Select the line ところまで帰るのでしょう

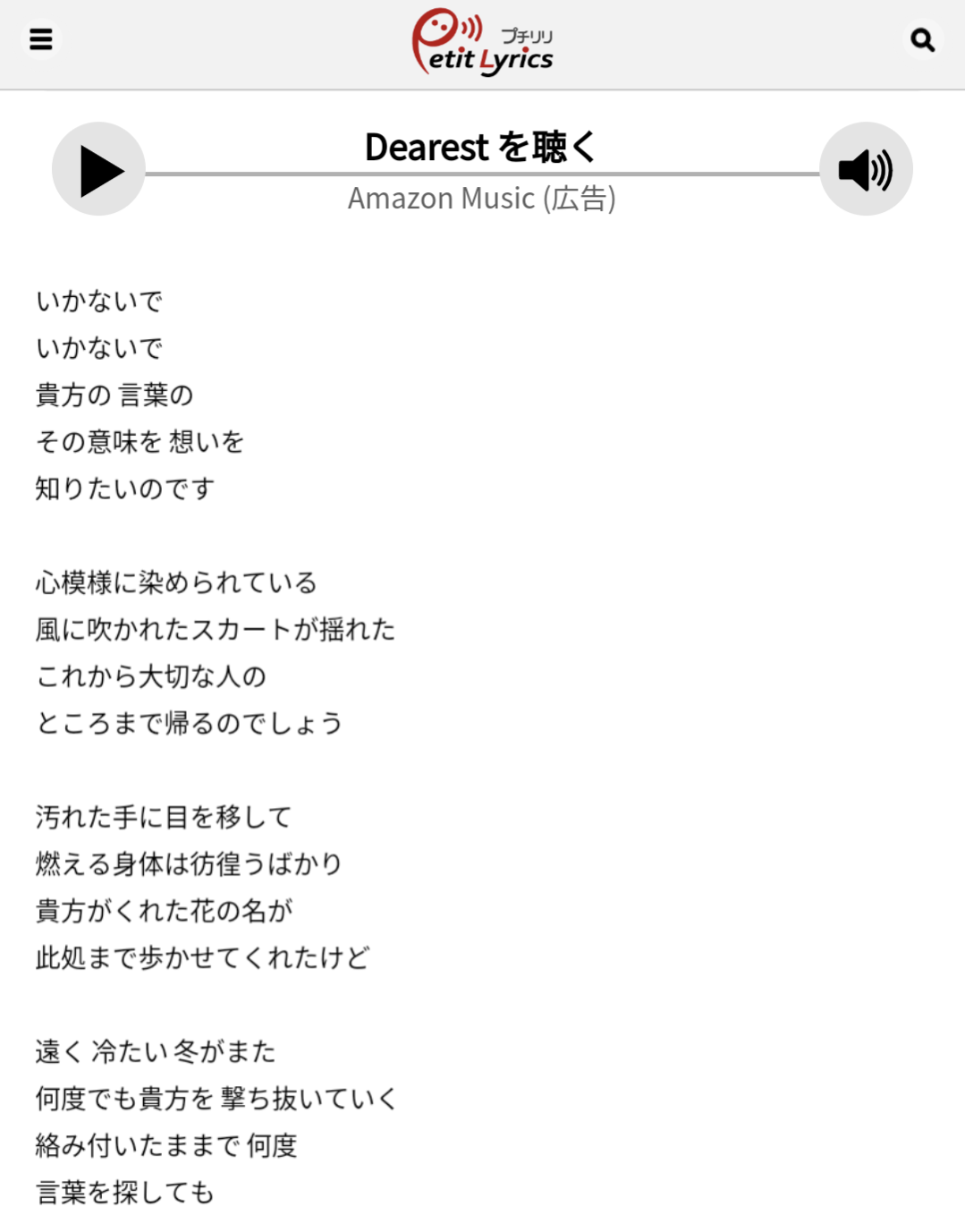[x=190, y=723]
